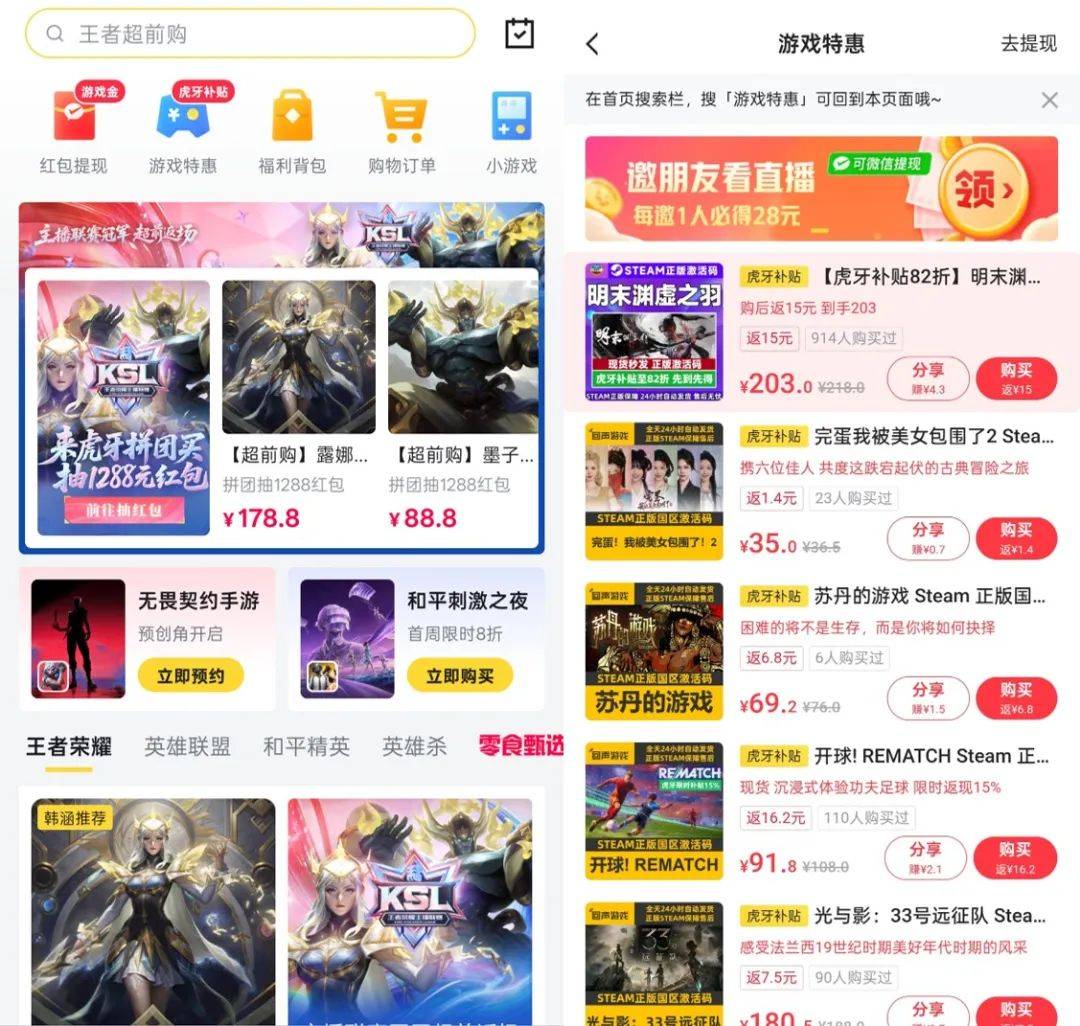
Task: Go back from the 游戏特惠 page
Action: point(593,44)
